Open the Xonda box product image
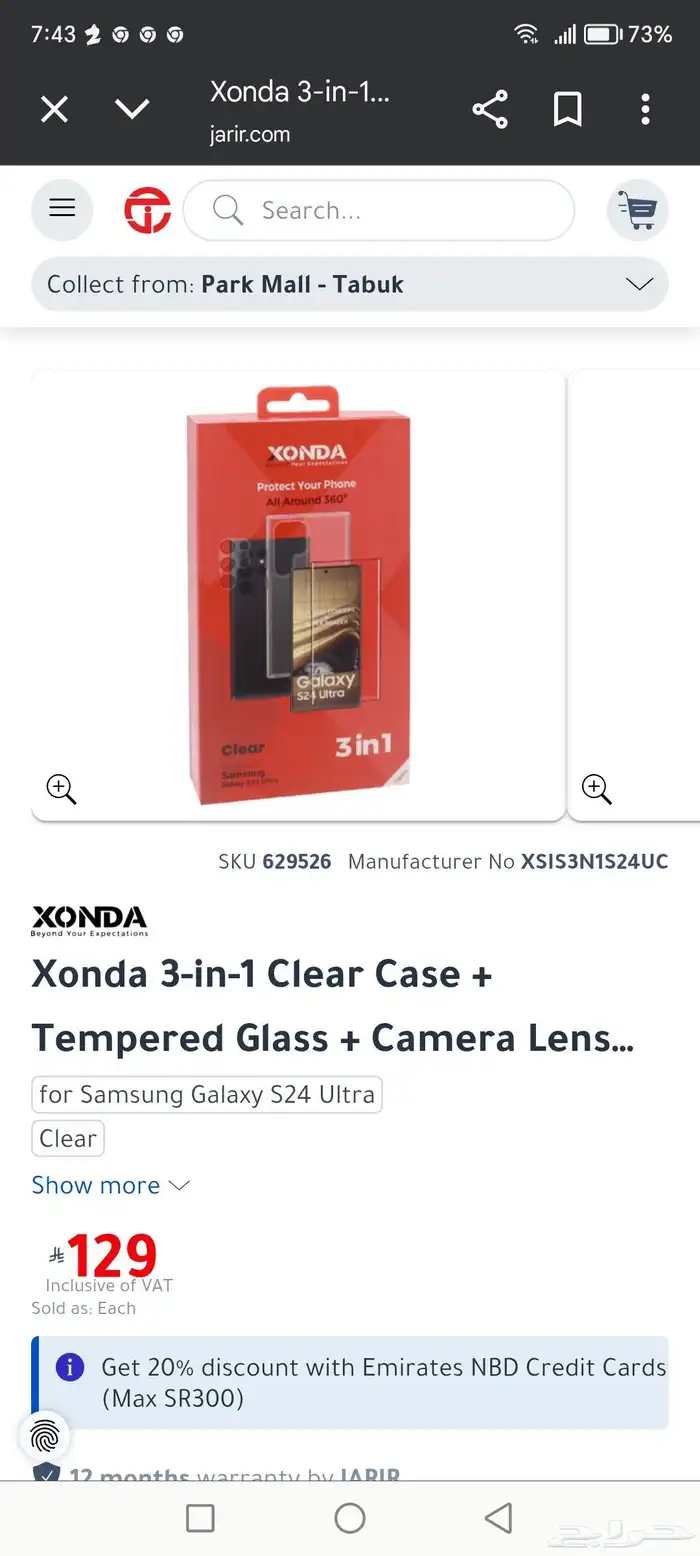This screenshot has width=700, height=1556. 299,595
